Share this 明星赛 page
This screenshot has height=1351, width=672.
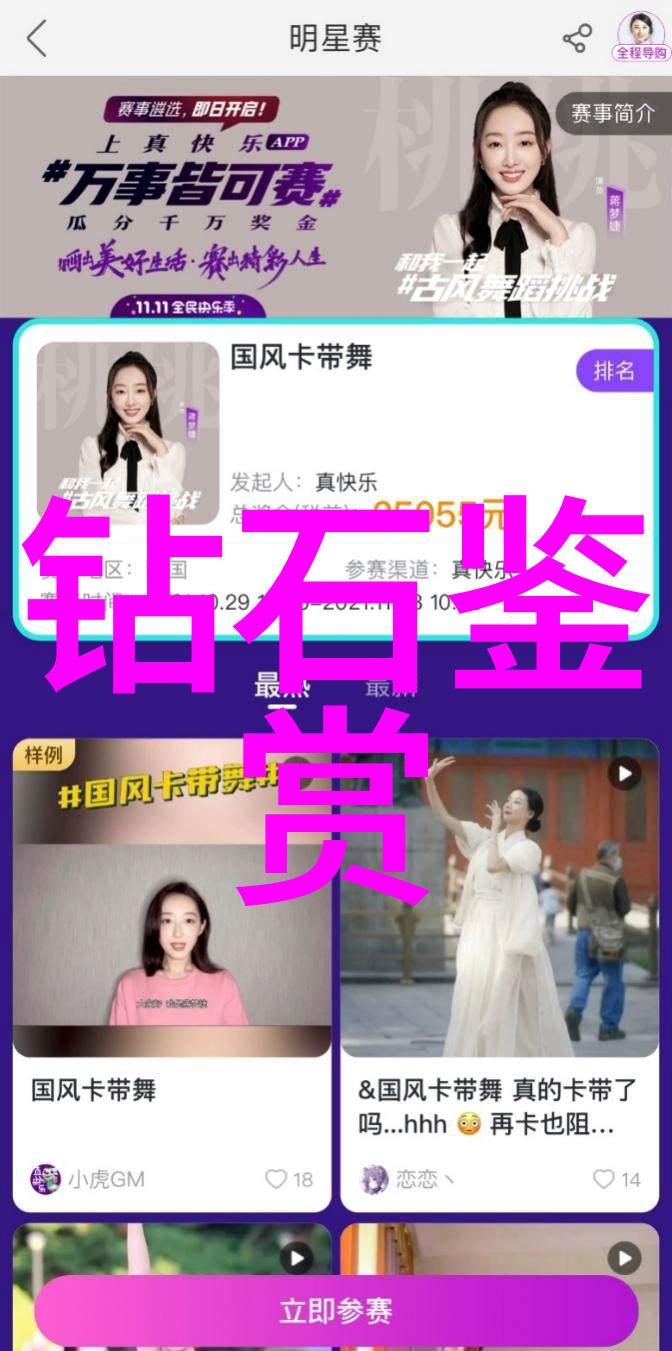pos(577,39)
